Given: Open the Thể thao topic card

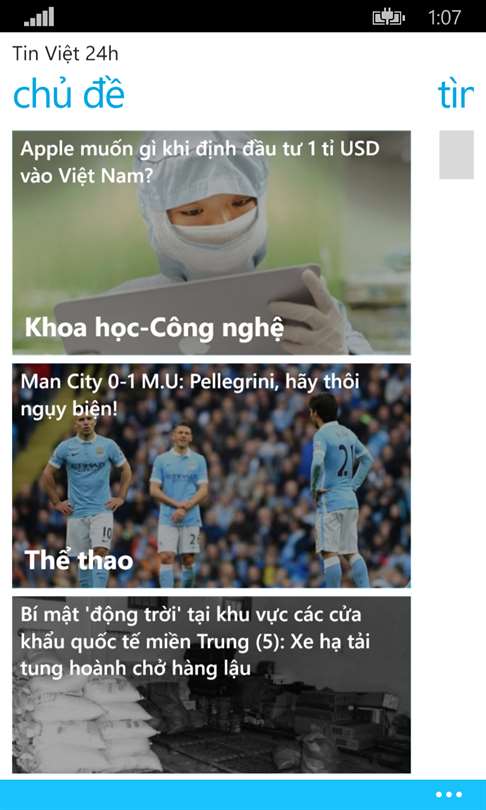Looking at the screenshot, I should click(211, 476).
